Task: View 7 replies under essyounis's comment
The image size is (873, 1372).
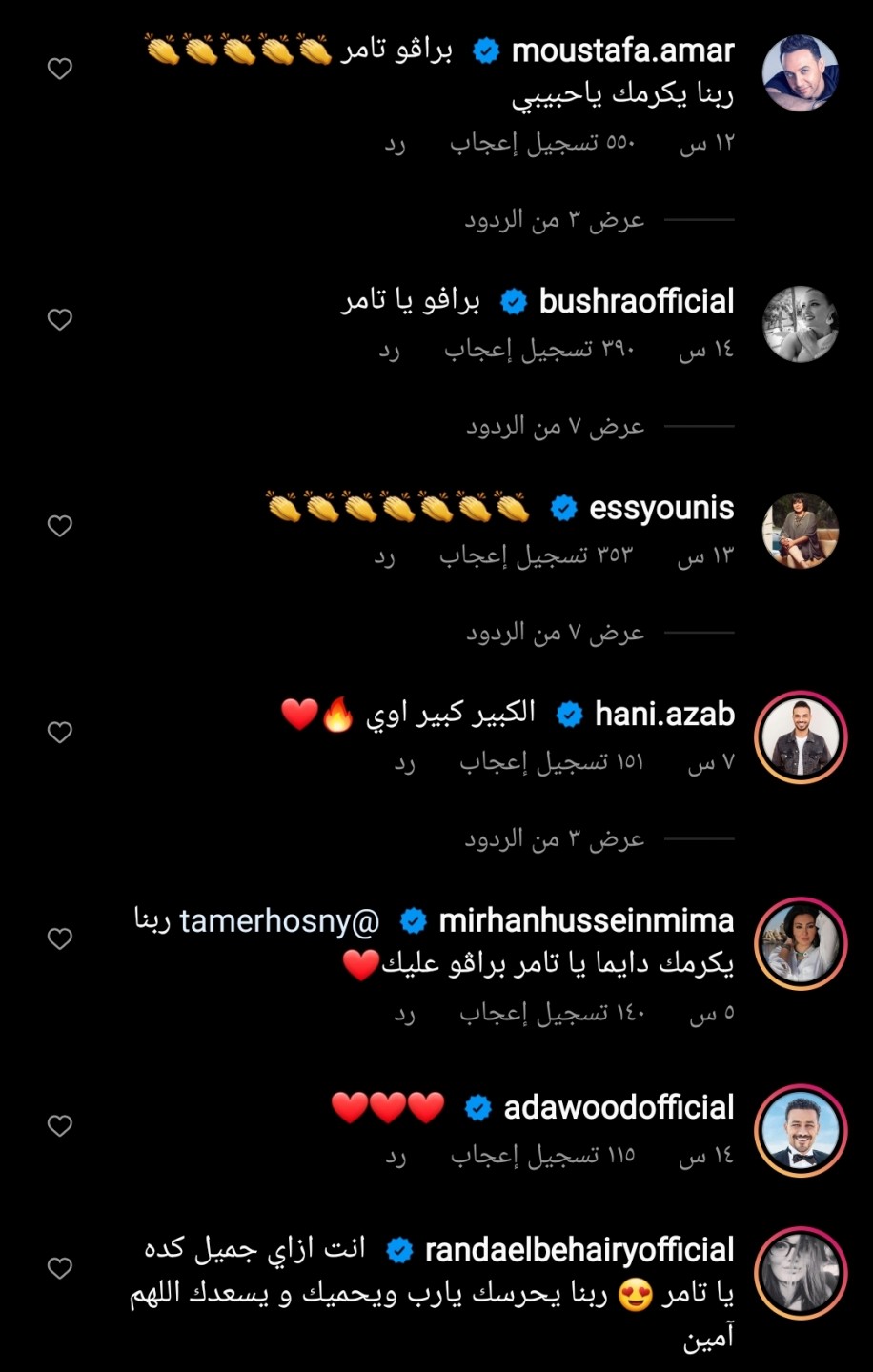Action: (555, 634)
